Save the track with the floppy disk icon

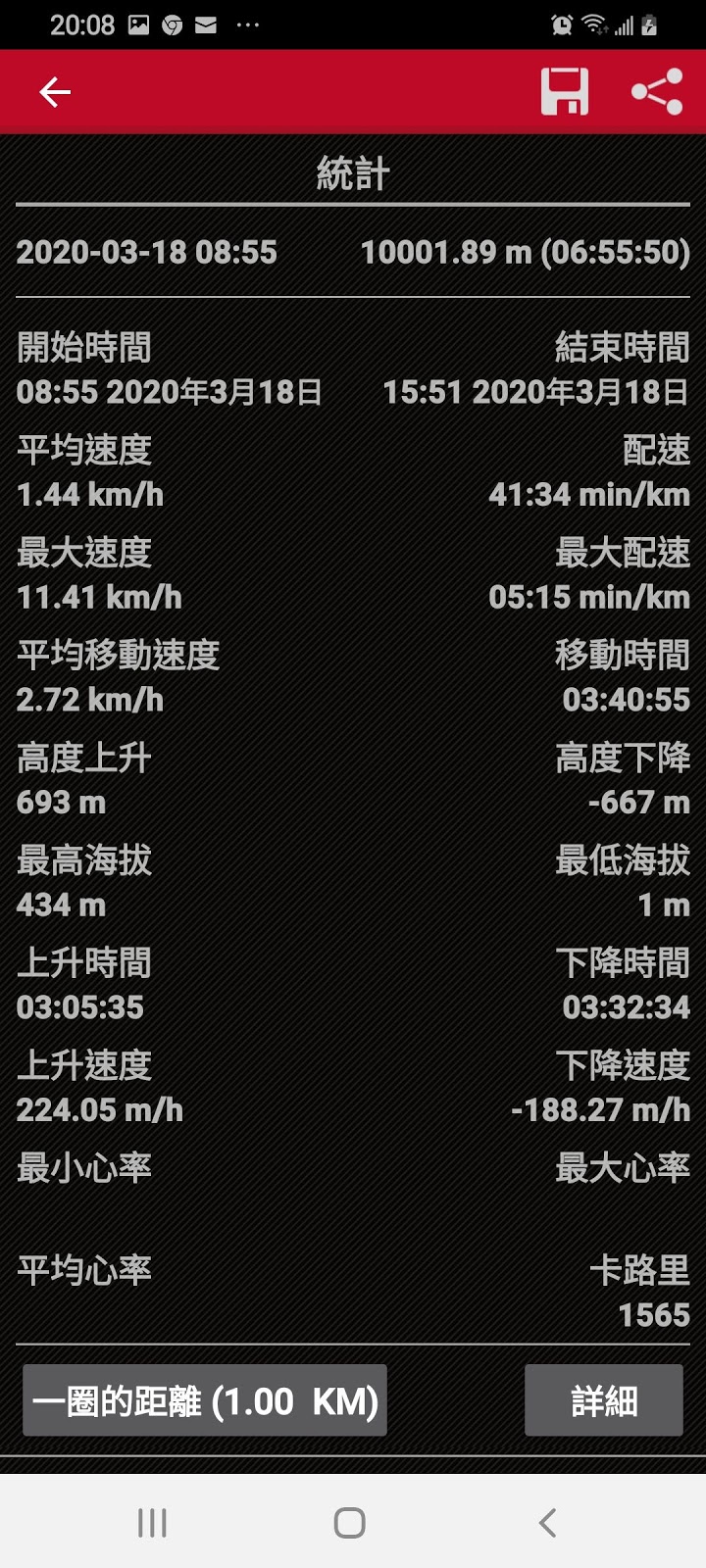click(565, 92)
